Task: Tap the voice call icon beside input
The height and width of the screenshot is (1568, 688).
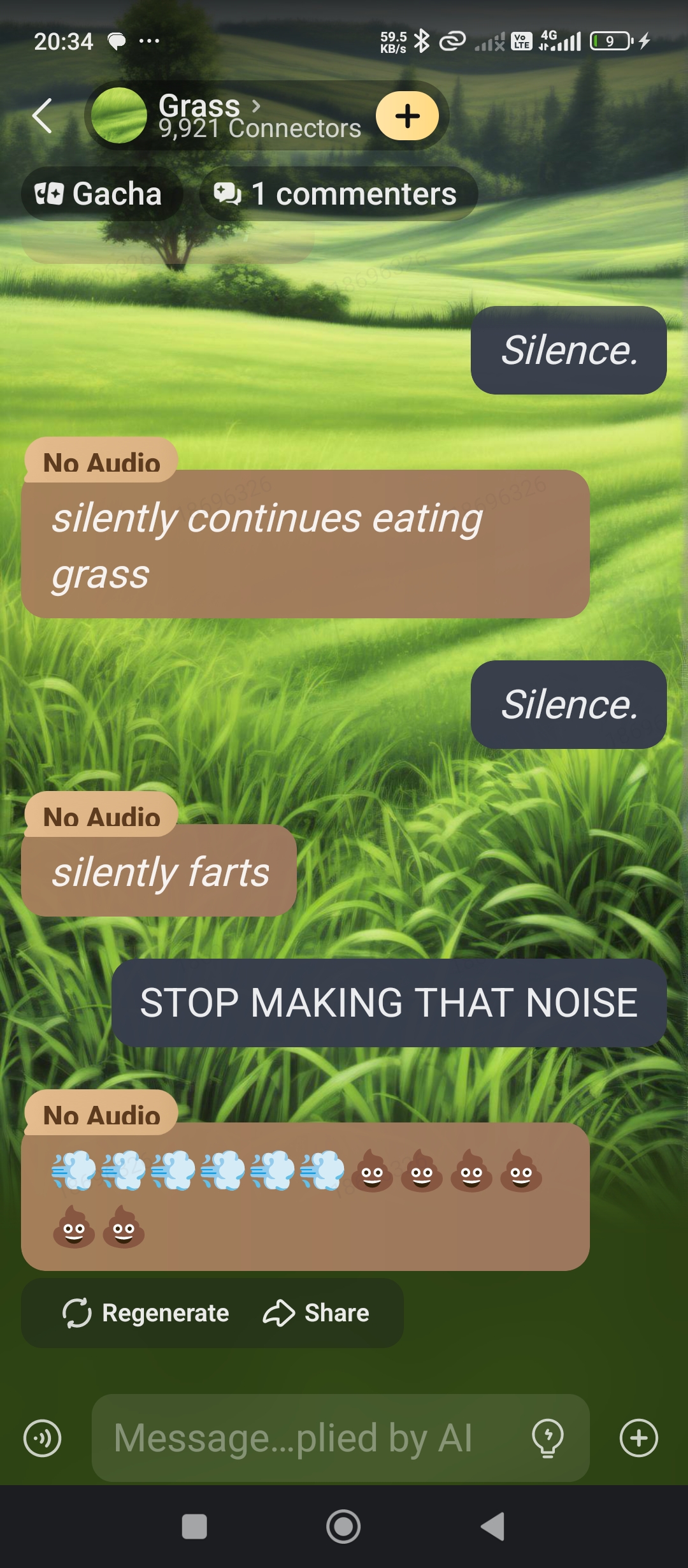Action: click(x=42, y=1439)
